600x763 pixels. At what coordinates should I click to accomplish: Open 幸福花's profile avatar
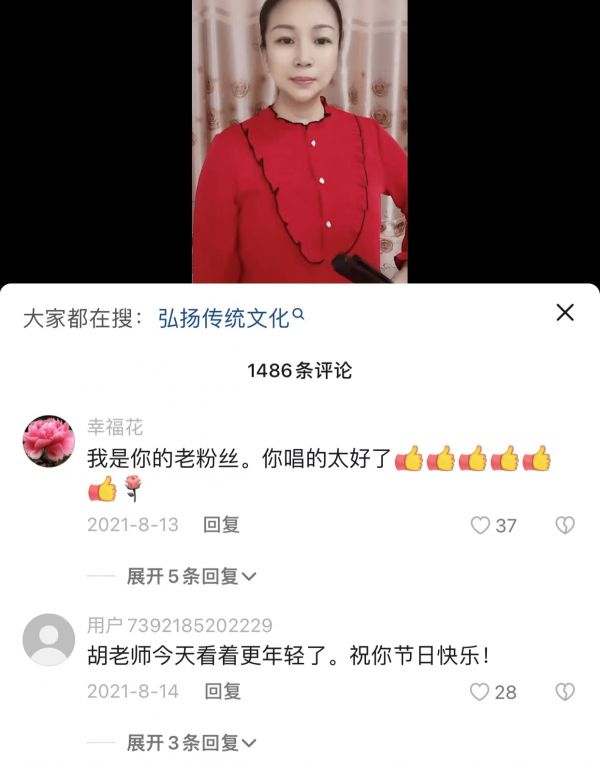48,441
